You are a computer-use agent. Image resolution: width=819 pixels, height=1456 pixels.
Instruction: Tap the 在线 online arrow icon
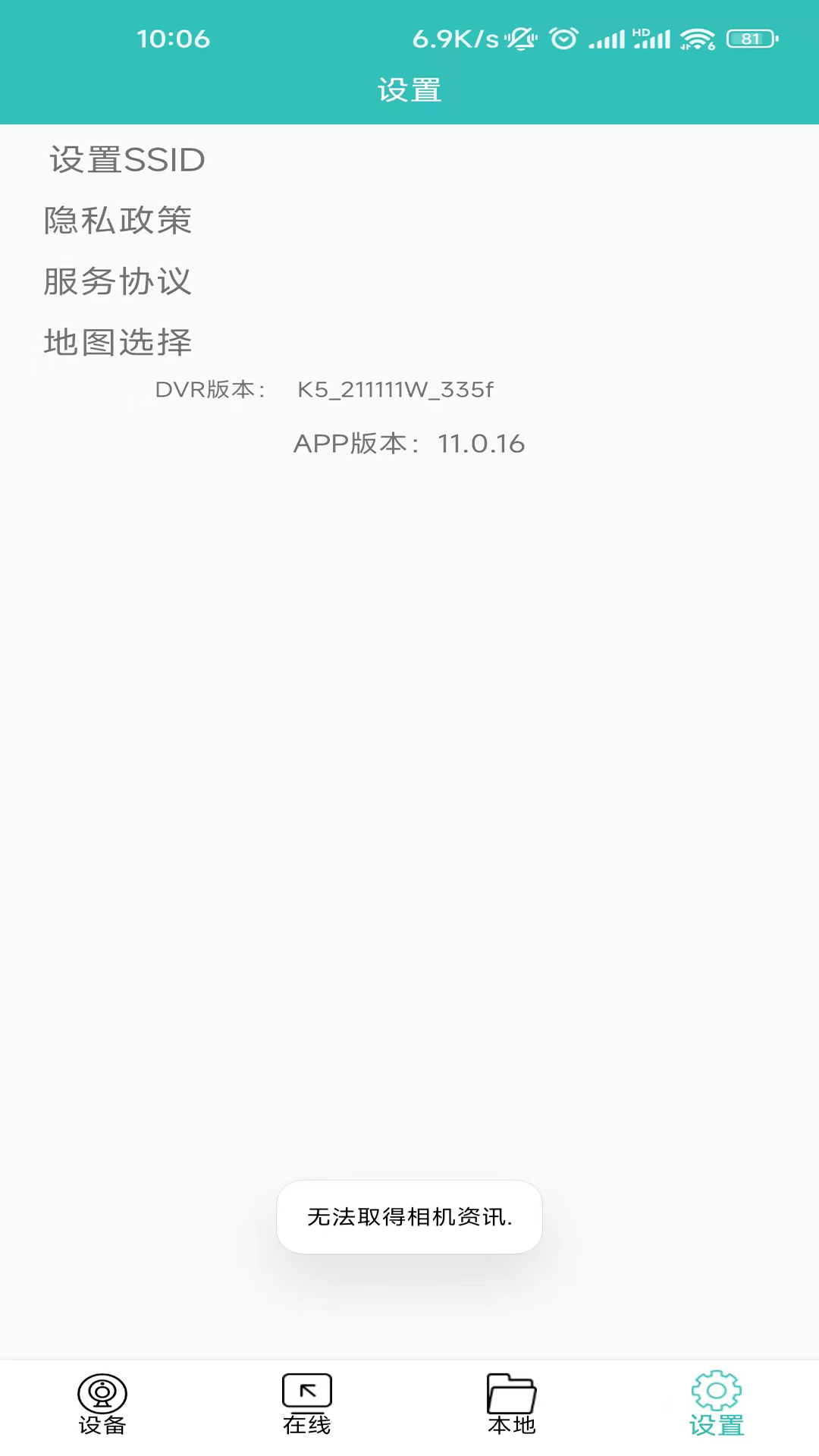click(306, 1393)
